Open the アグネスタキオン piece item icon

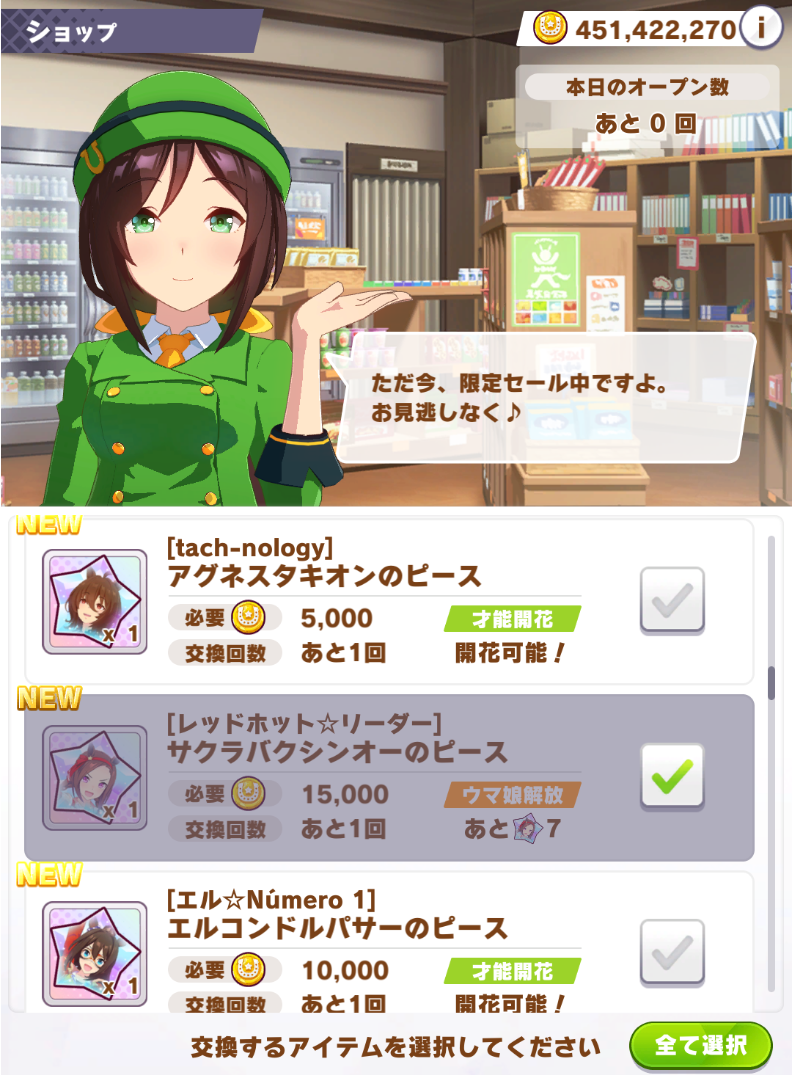(x=94, y=602)
